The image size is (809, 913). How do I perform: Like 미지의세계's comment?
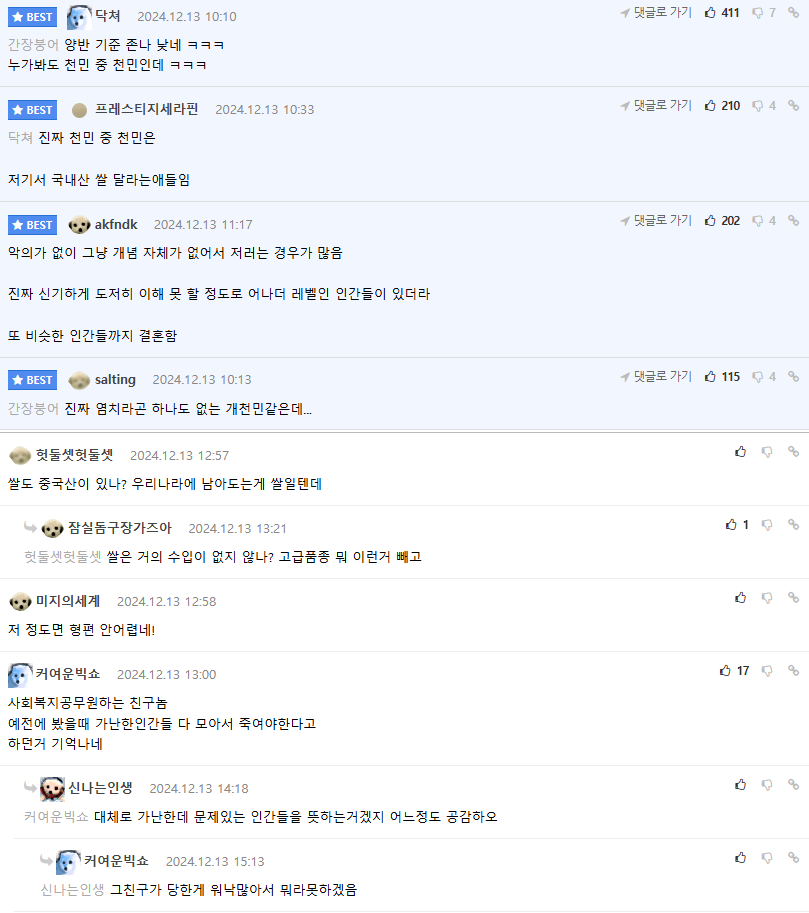click(x=740, y=598)
